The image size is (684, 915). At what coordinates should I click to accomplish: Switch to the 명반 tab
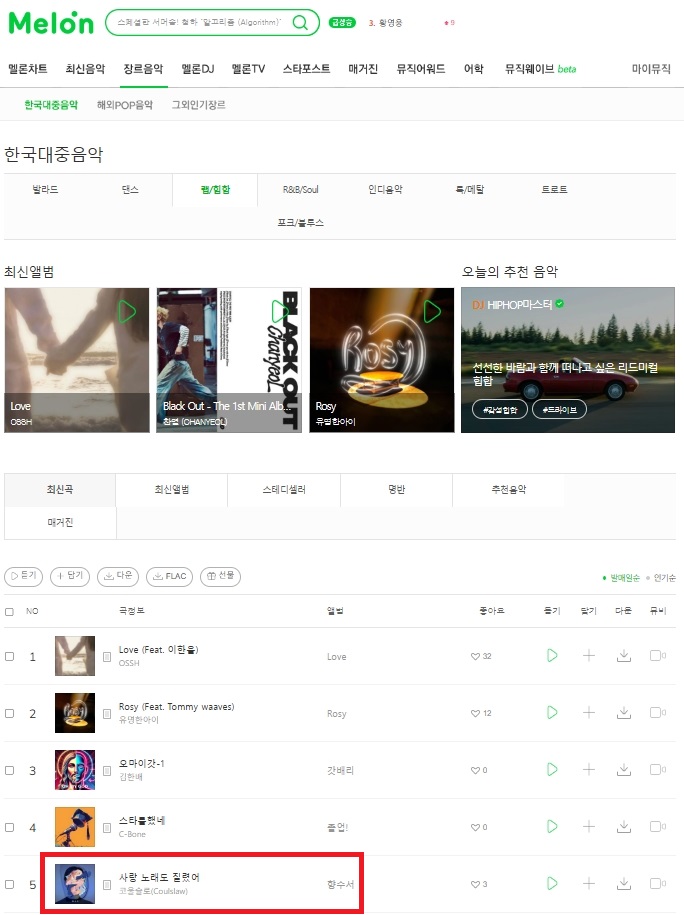[396, 490]
